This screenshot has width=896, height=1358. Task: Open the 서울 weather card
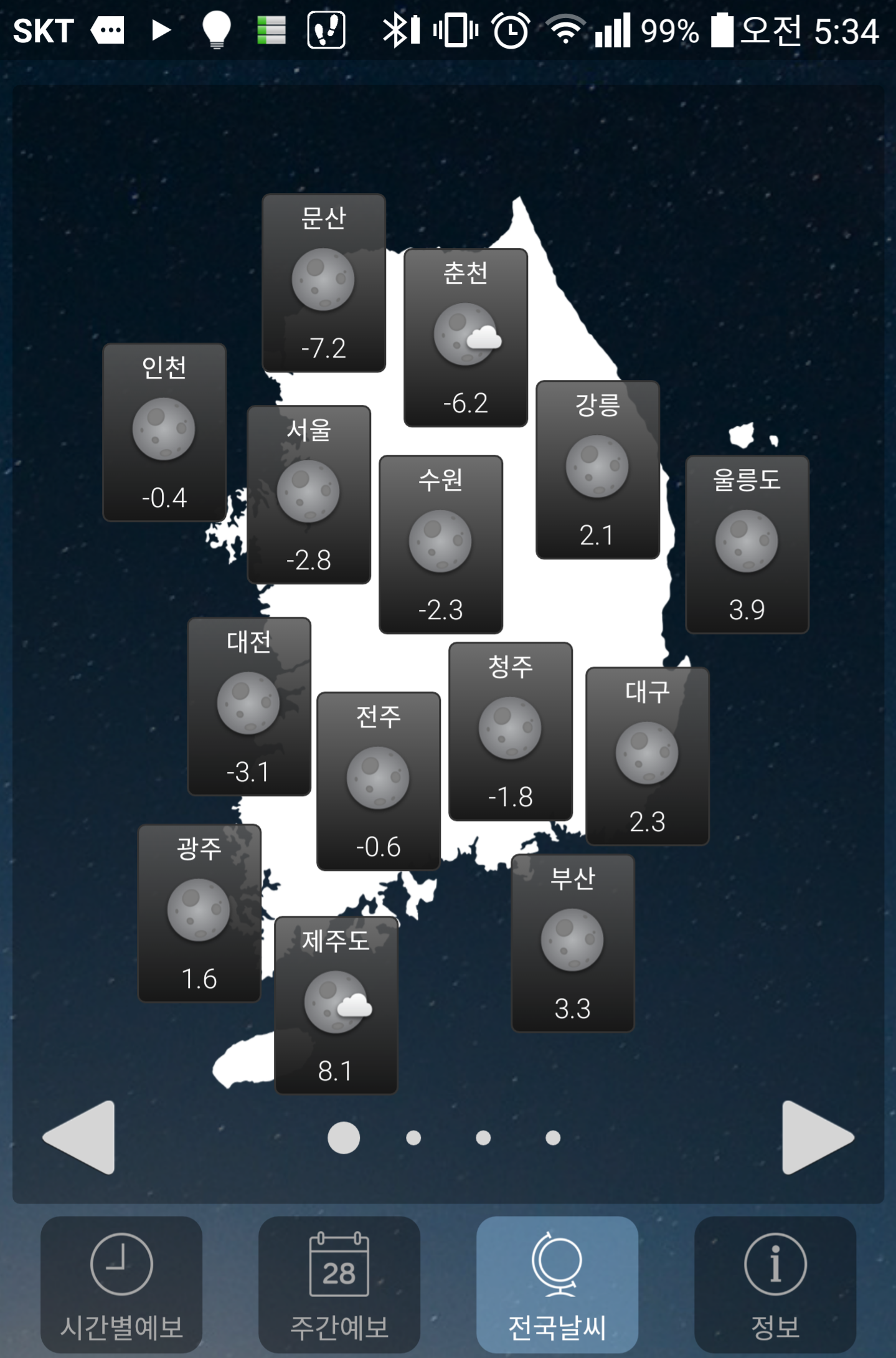point(309,495)
